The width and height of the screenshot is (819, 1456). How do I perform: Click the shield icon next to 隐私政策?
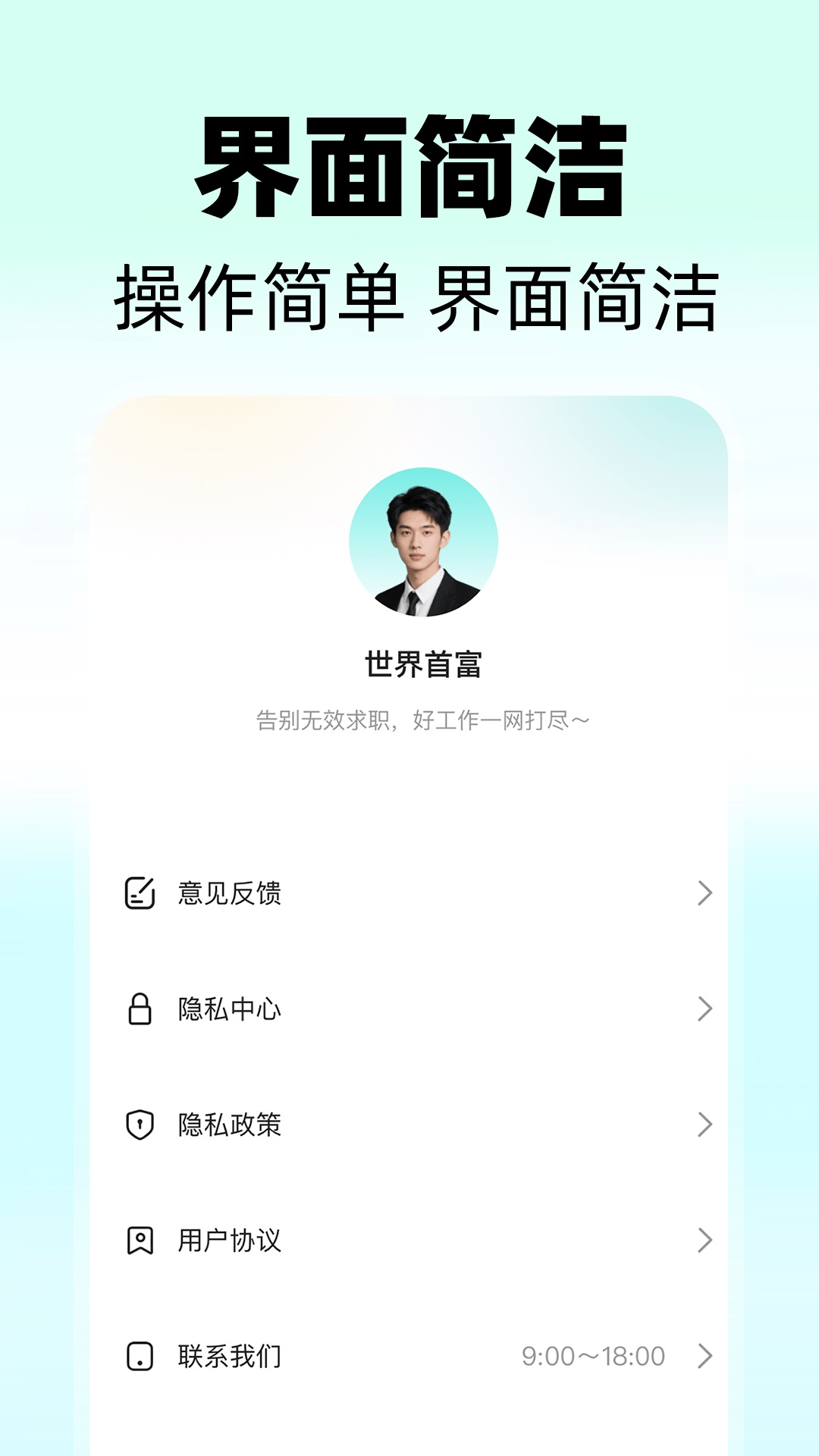tap(139, 1125)
